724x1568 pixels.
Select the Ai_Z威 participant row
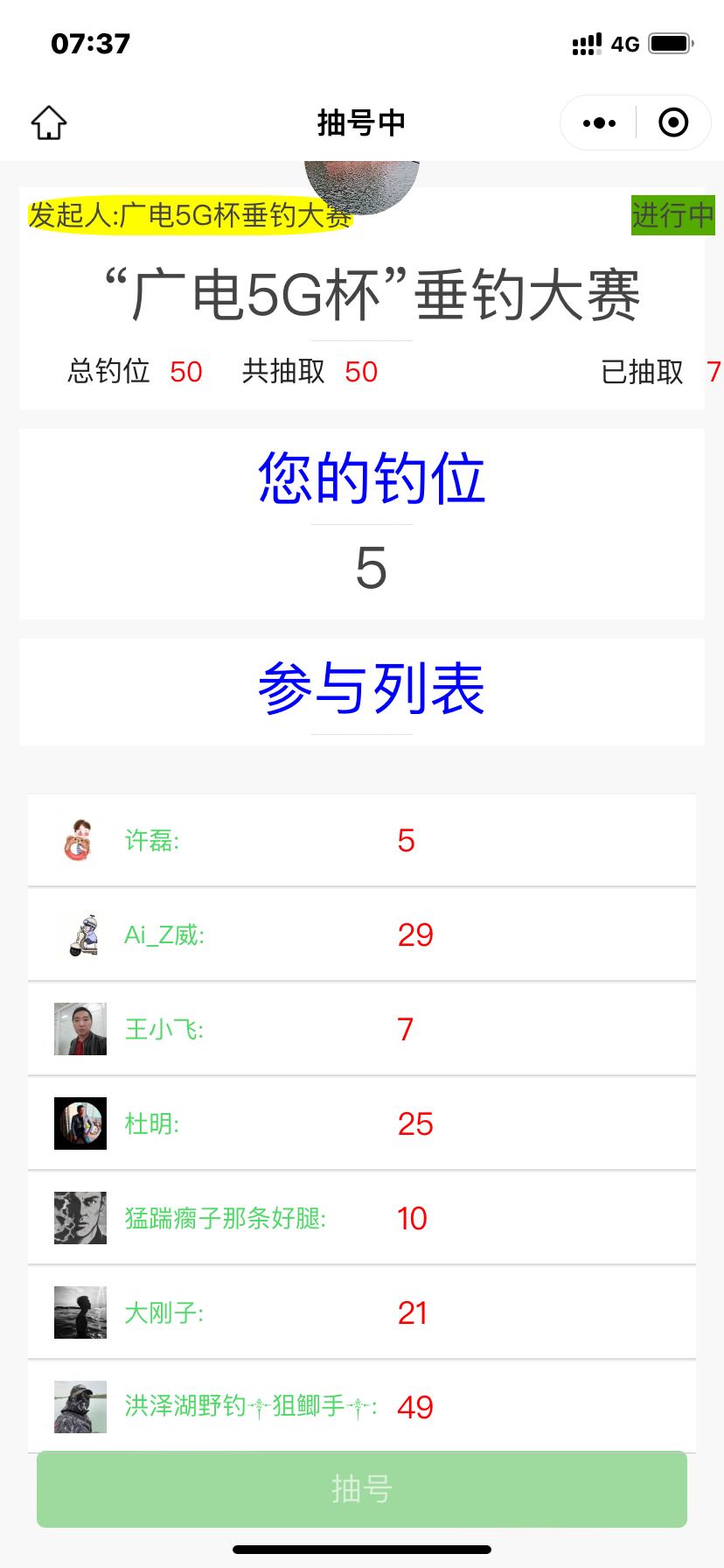(x=362, y=935)
